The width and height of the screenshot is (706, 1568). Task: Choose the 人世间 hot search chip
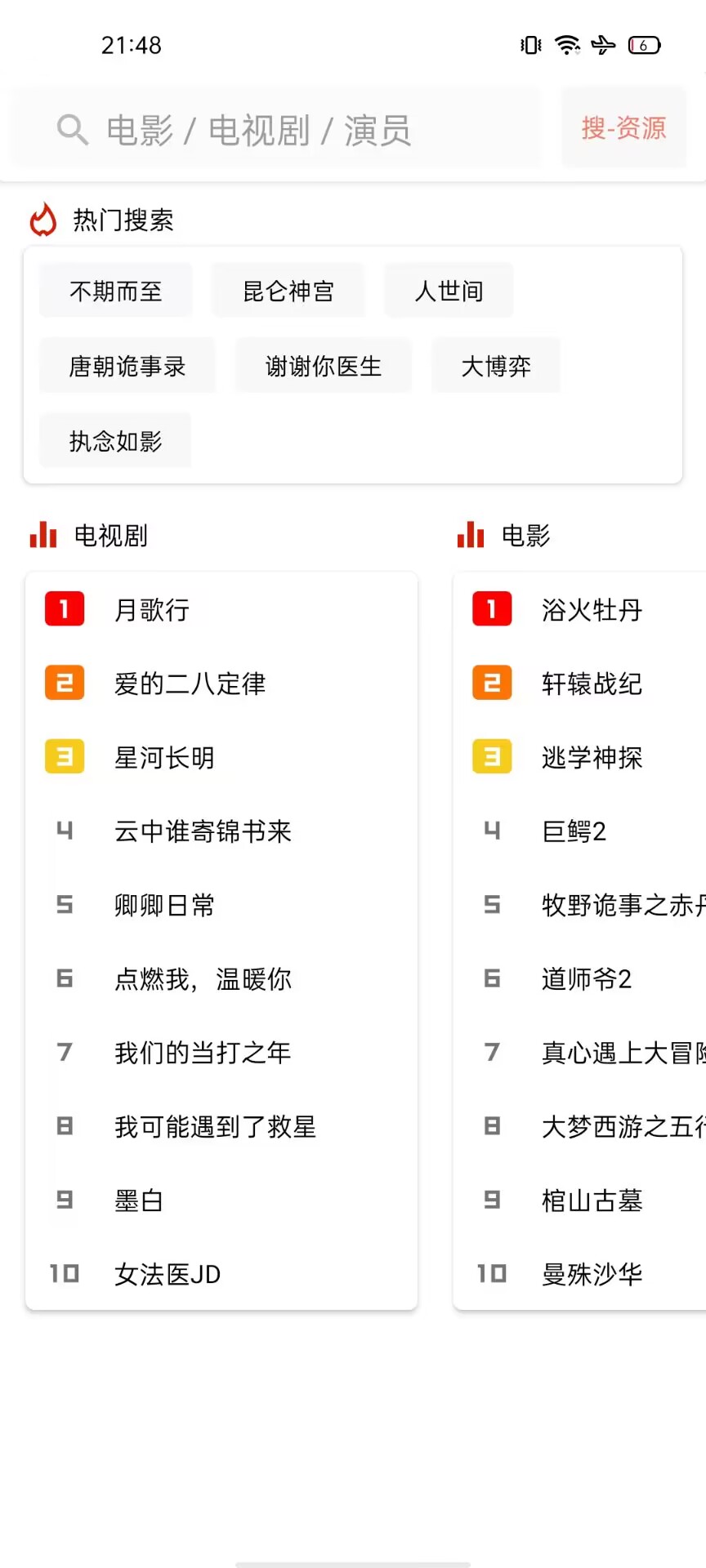[x=449, y=291]
